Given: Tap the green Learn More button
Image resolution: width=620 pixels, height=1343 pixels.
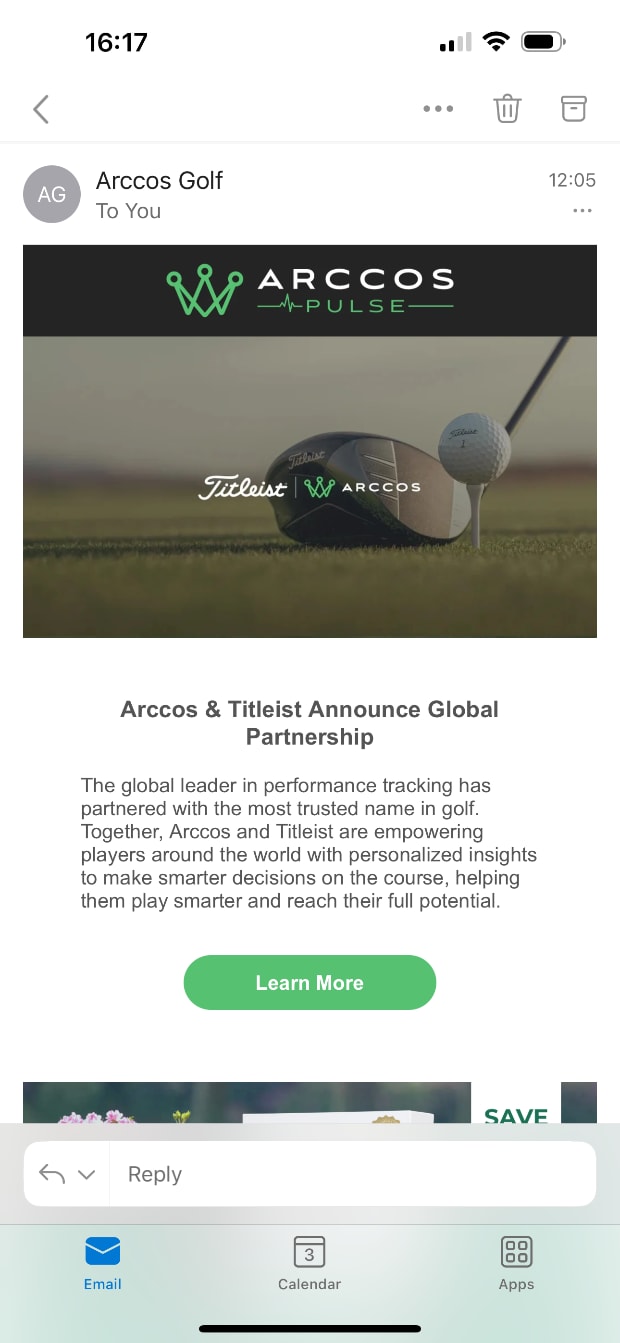Looking at the screenshot, I should 310,982.
